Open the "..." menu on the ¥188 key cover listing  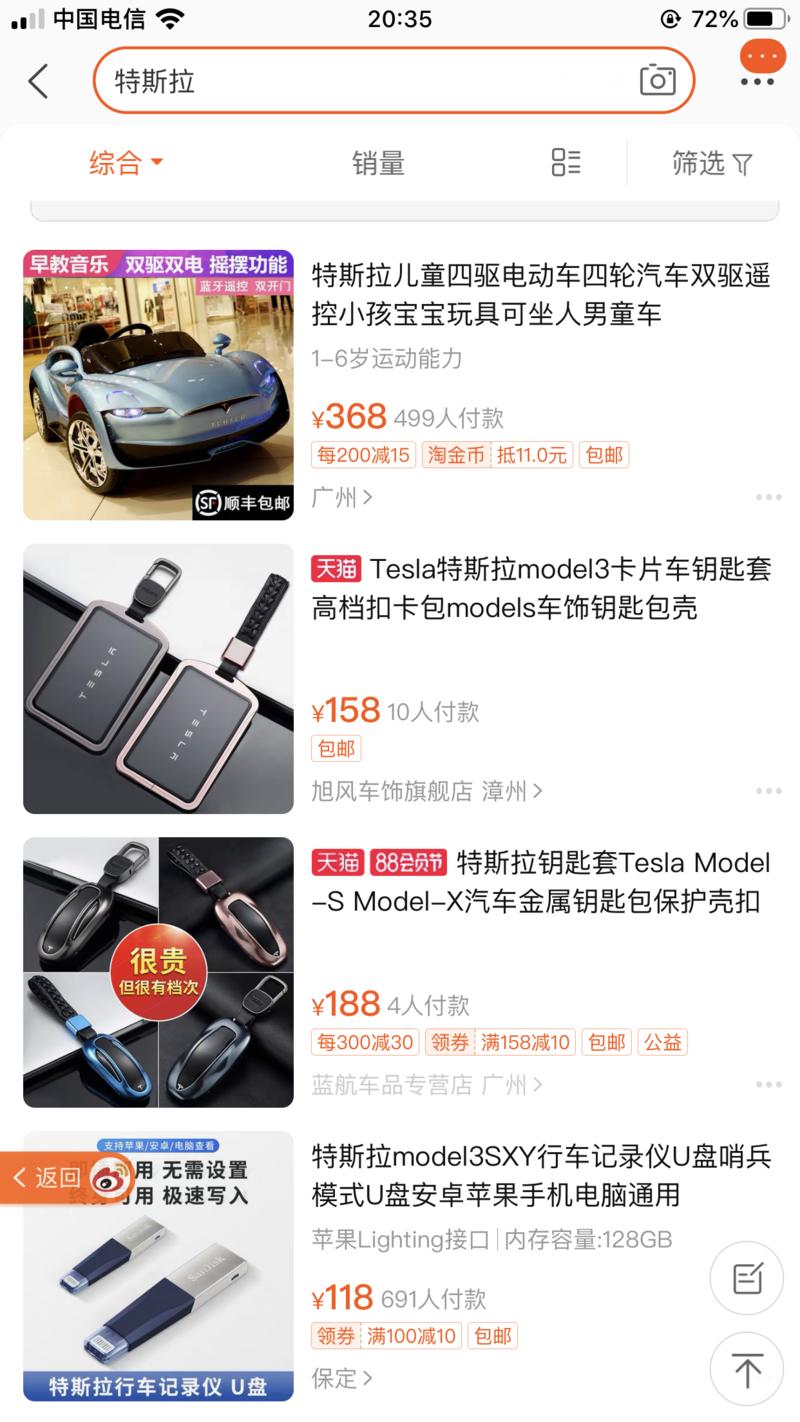769,1083
